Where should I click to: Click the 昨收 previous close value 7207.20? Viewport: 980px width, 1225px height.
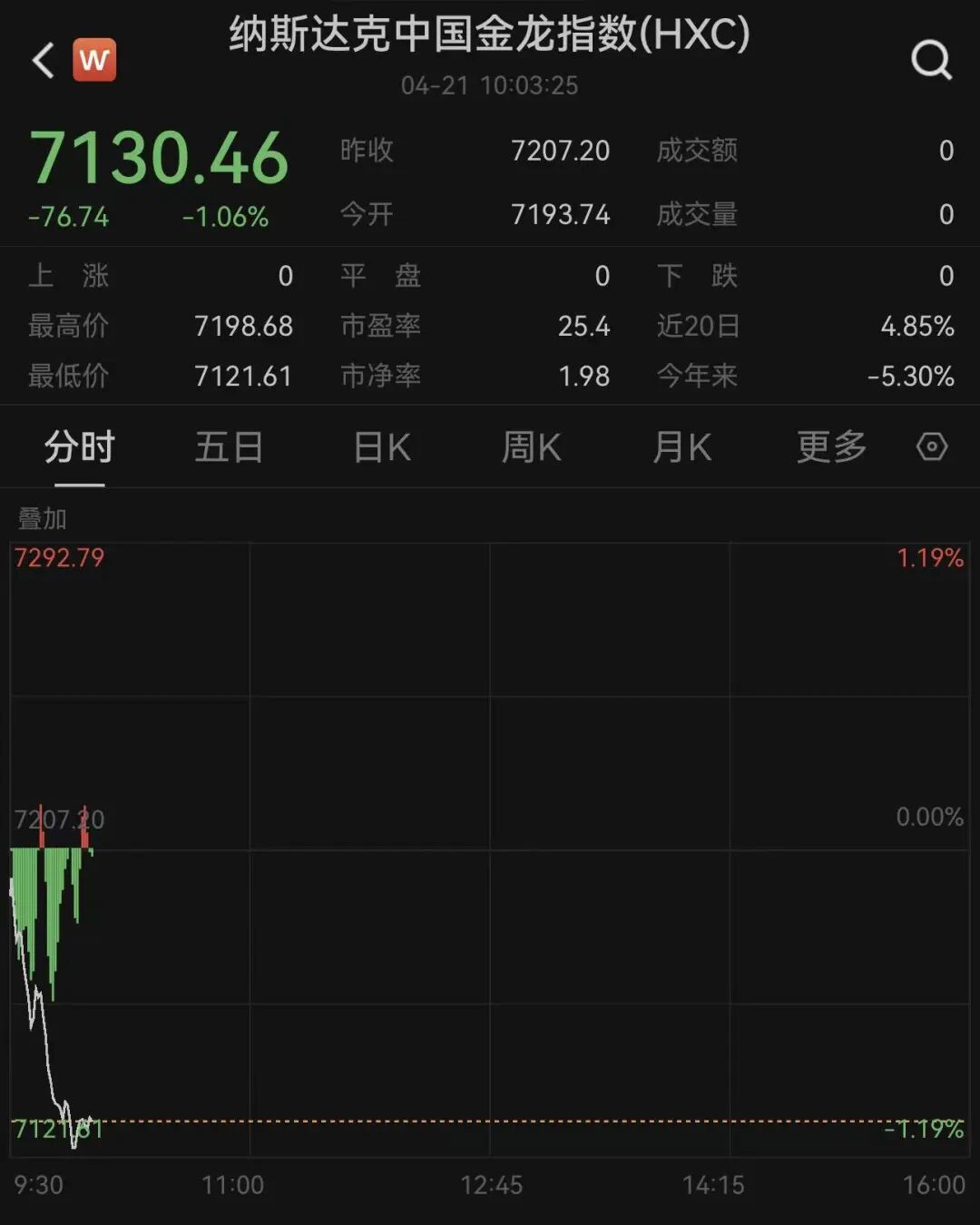pos(560,152)
